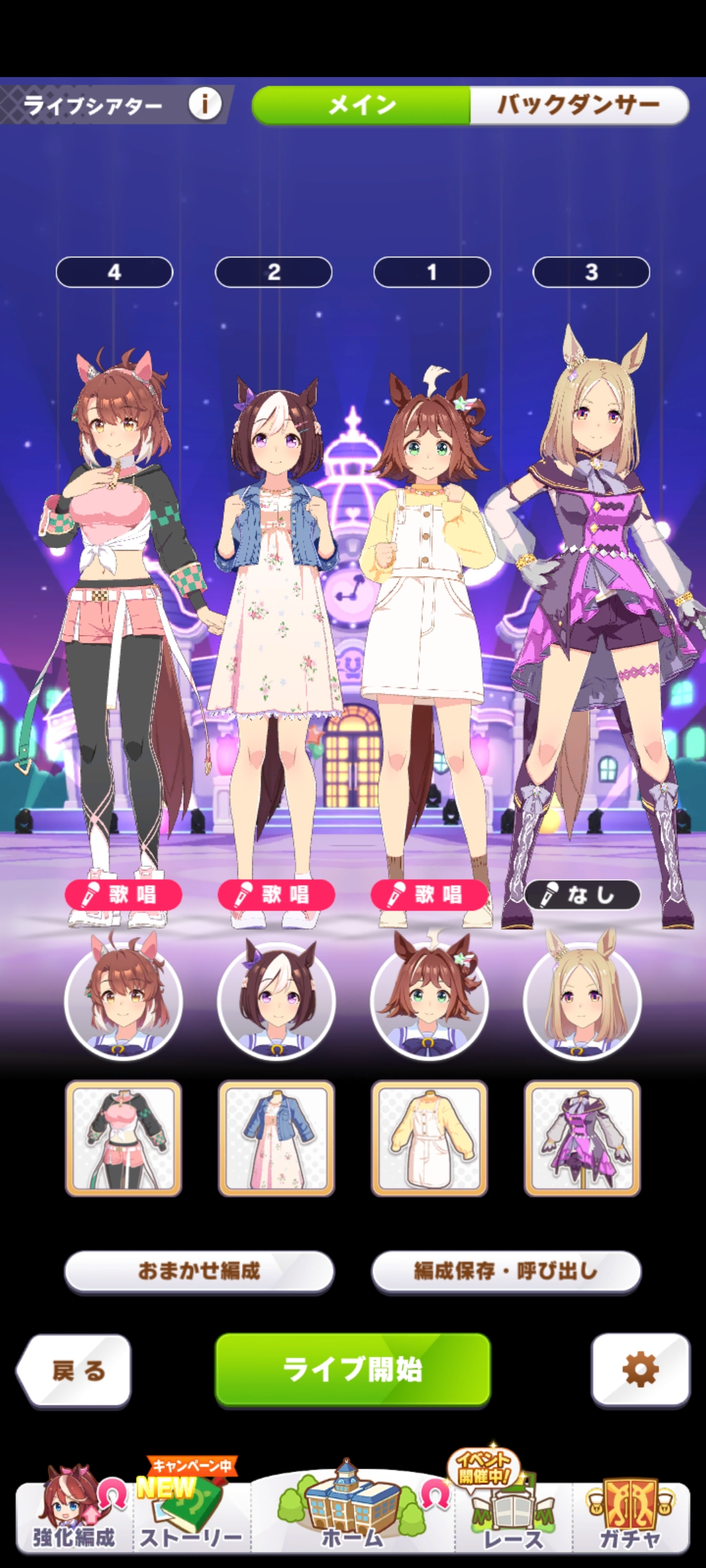Toggle 歌唱 for the position 1 character
The height and width of the screenshot is (1568, 706).
click(429, 894)
